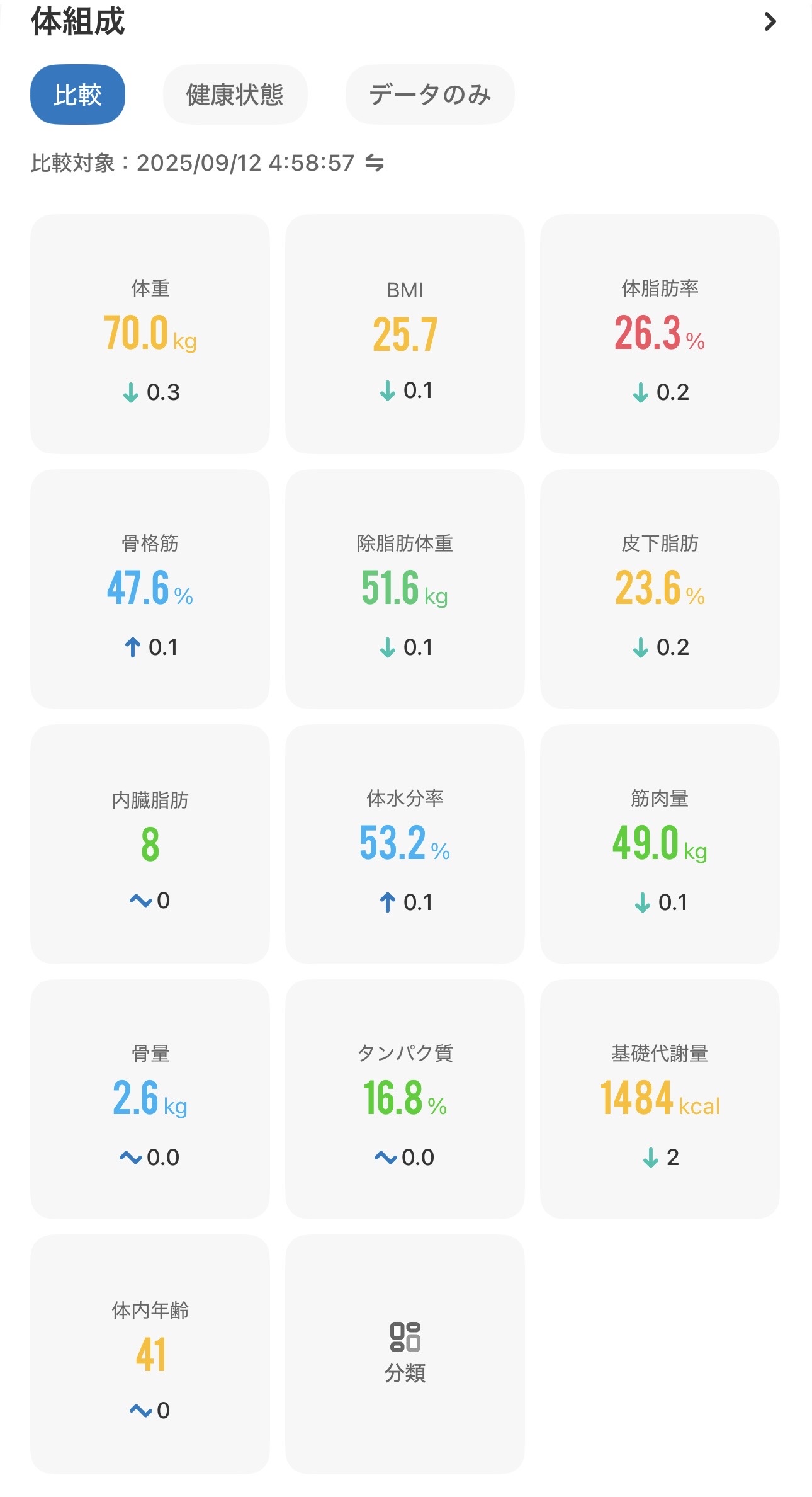The image size is (812, 1497).
Task: Open the 骨量 2.6 kg card
Action: tap(150, 1099)
